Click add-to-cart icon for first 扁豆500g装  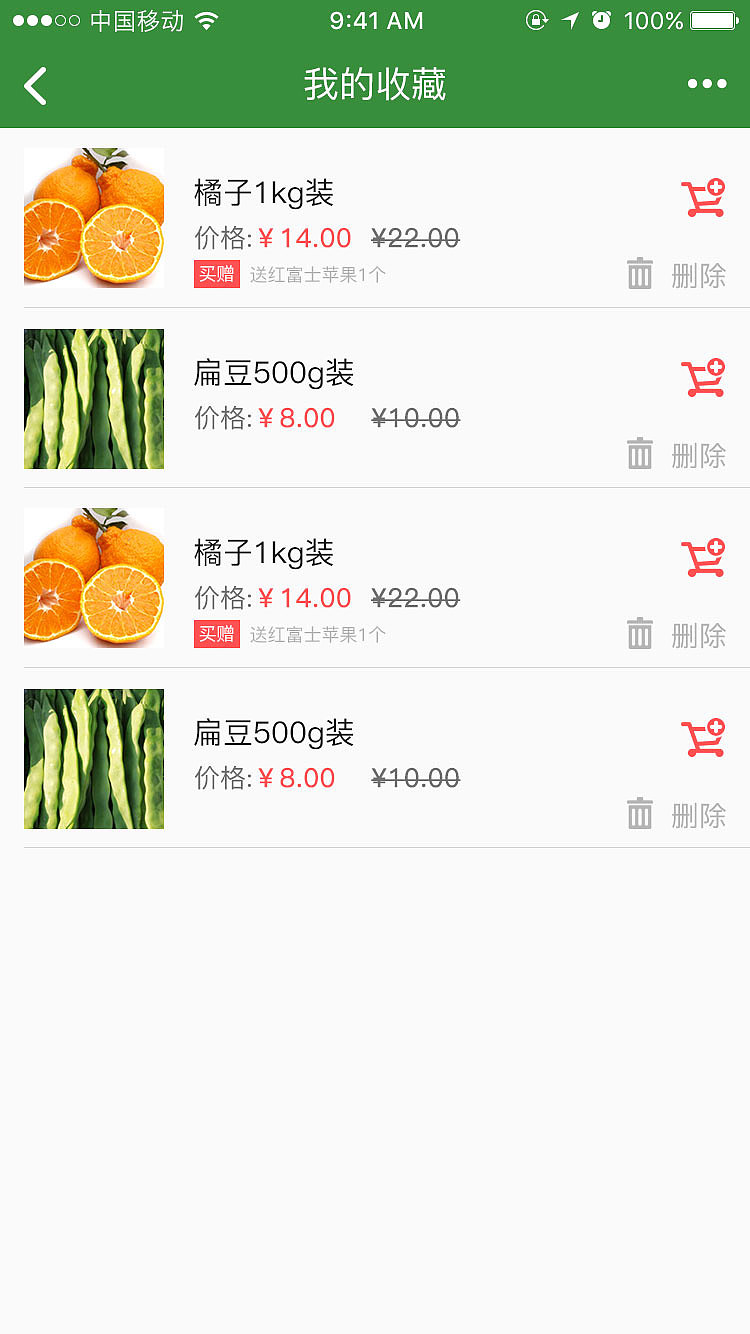pos(703,378)
